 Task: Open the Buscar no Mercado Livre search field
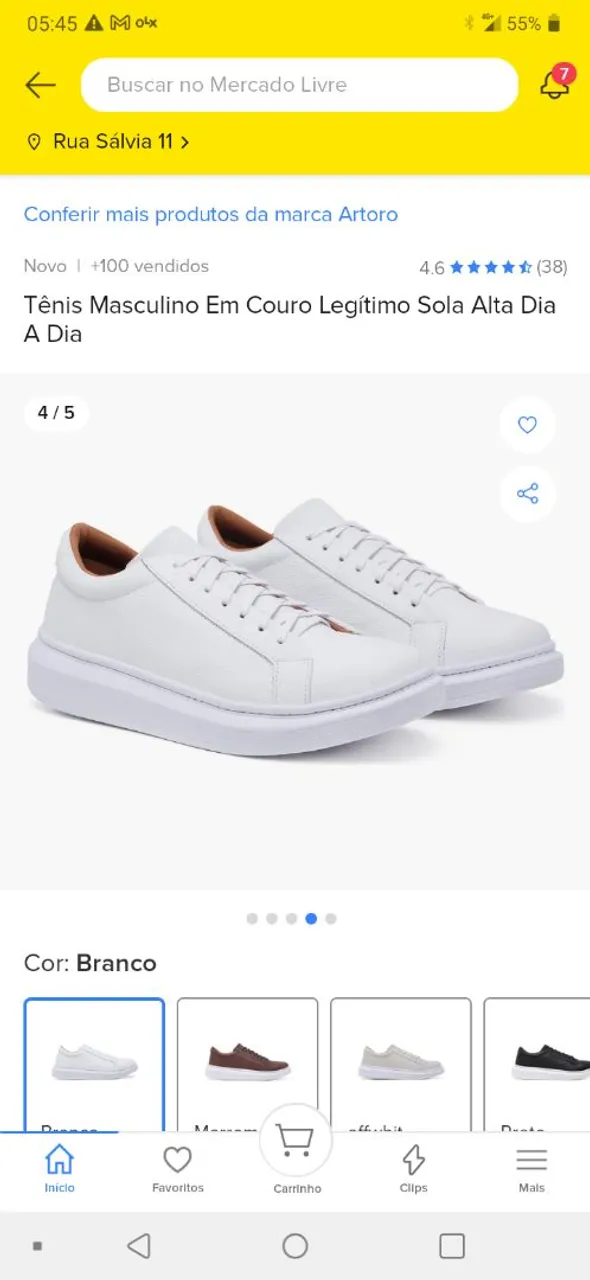point(299,85)
